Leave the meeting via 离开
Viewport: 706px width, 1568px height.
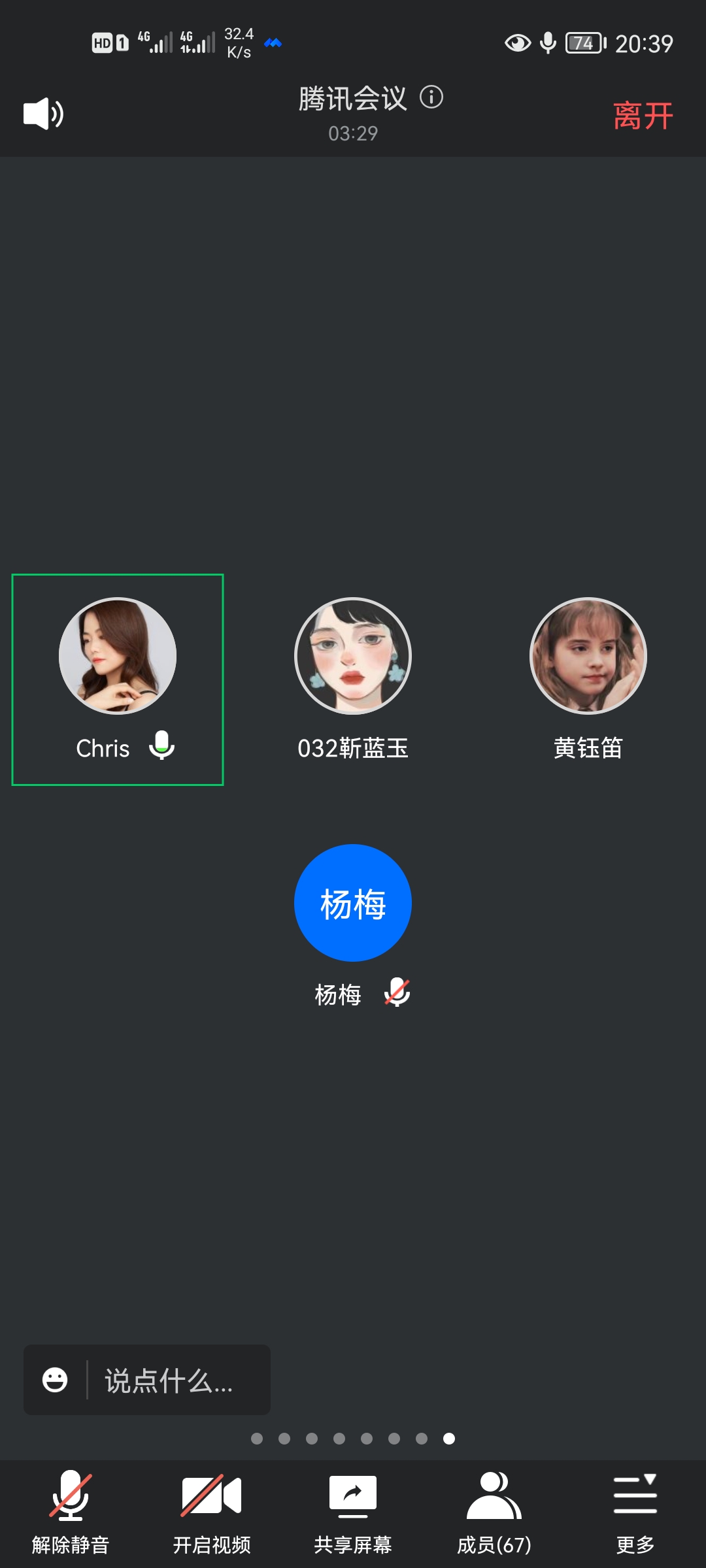643,116
